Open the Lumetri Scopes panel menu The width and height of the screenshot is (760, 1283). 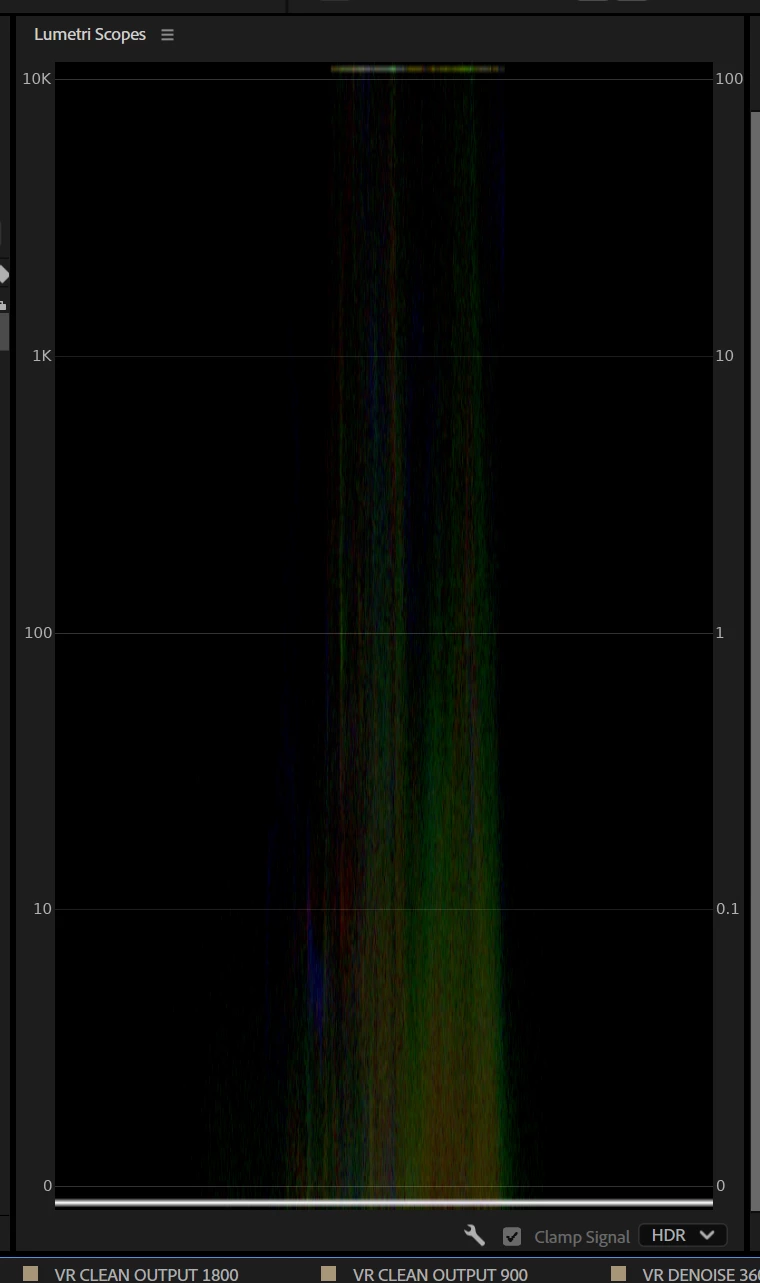pos(167,35)
